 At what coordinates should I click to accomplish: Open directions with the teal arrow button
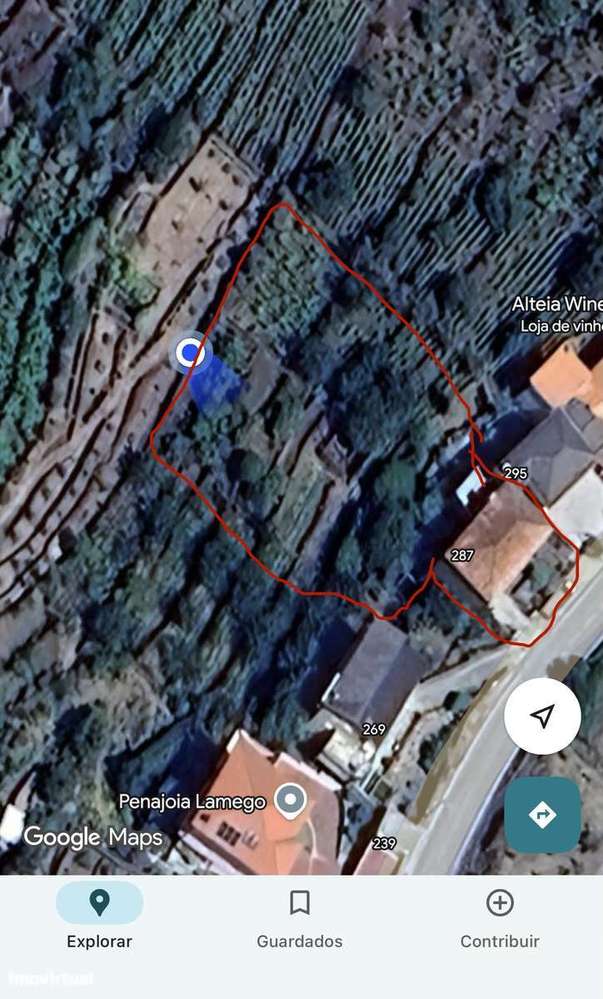click(x=542, y=815)
